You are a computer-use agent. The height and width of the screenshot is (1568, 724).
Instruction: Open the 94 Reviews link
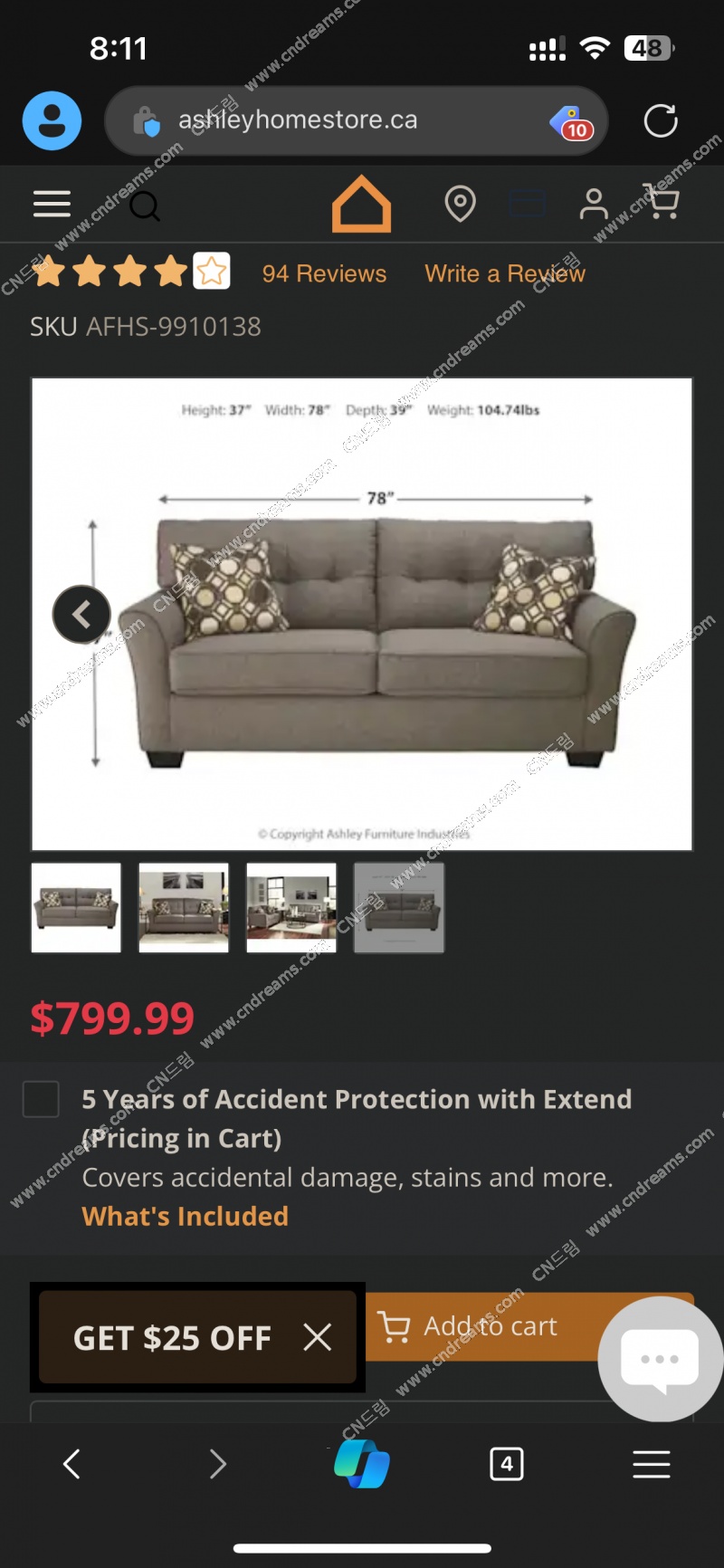(324, 273)
